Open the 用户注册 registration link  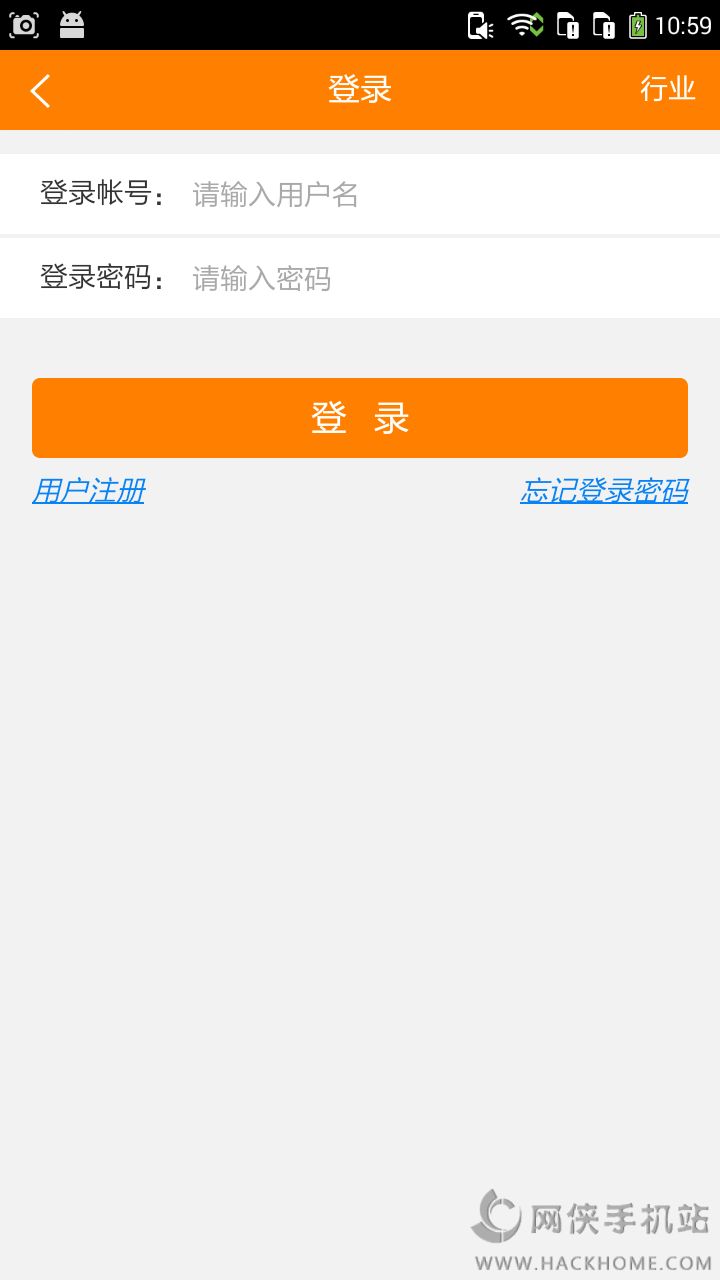[x=89, y=491]
